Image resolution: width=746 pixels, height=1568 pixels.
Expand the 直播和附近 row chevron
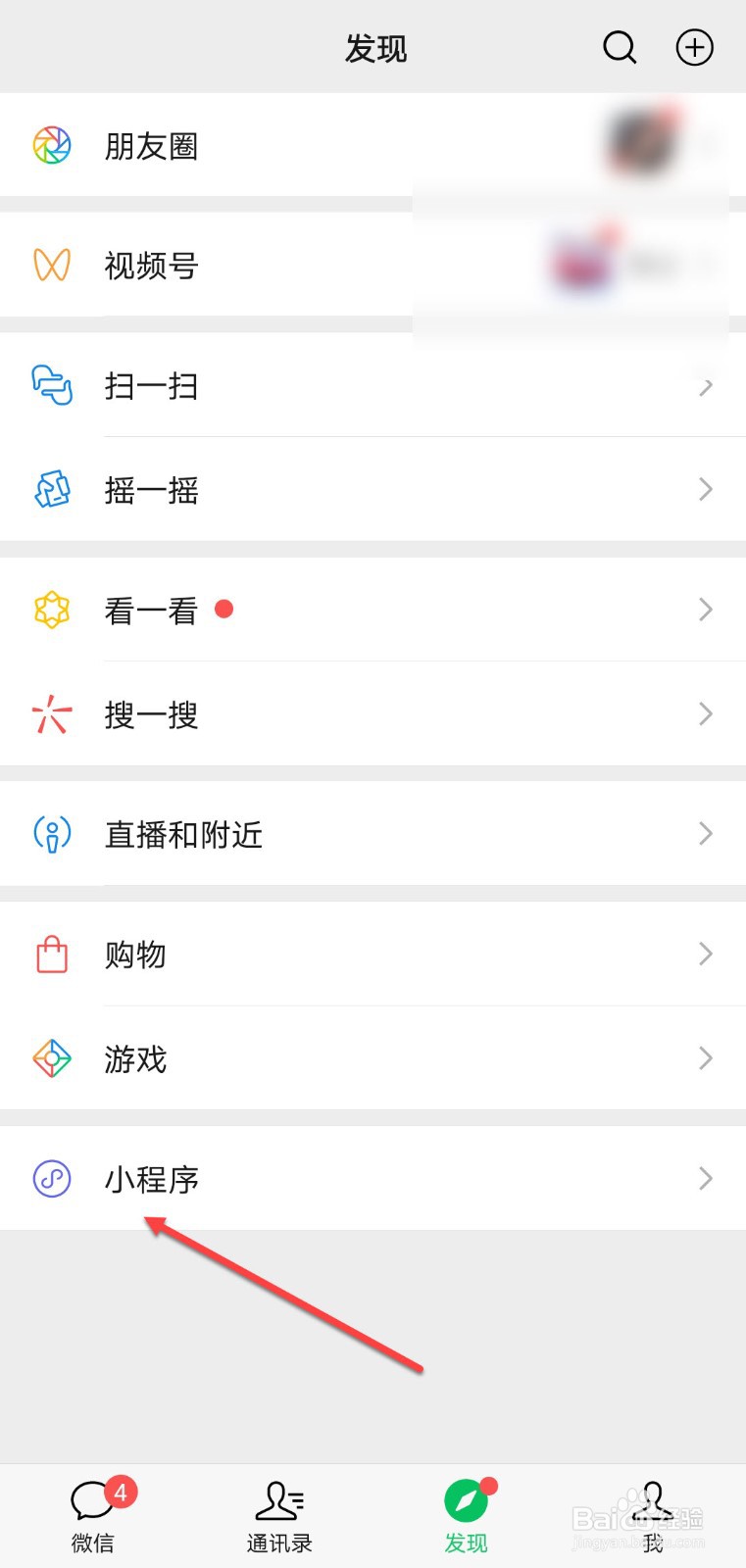(x=706, y=834)
